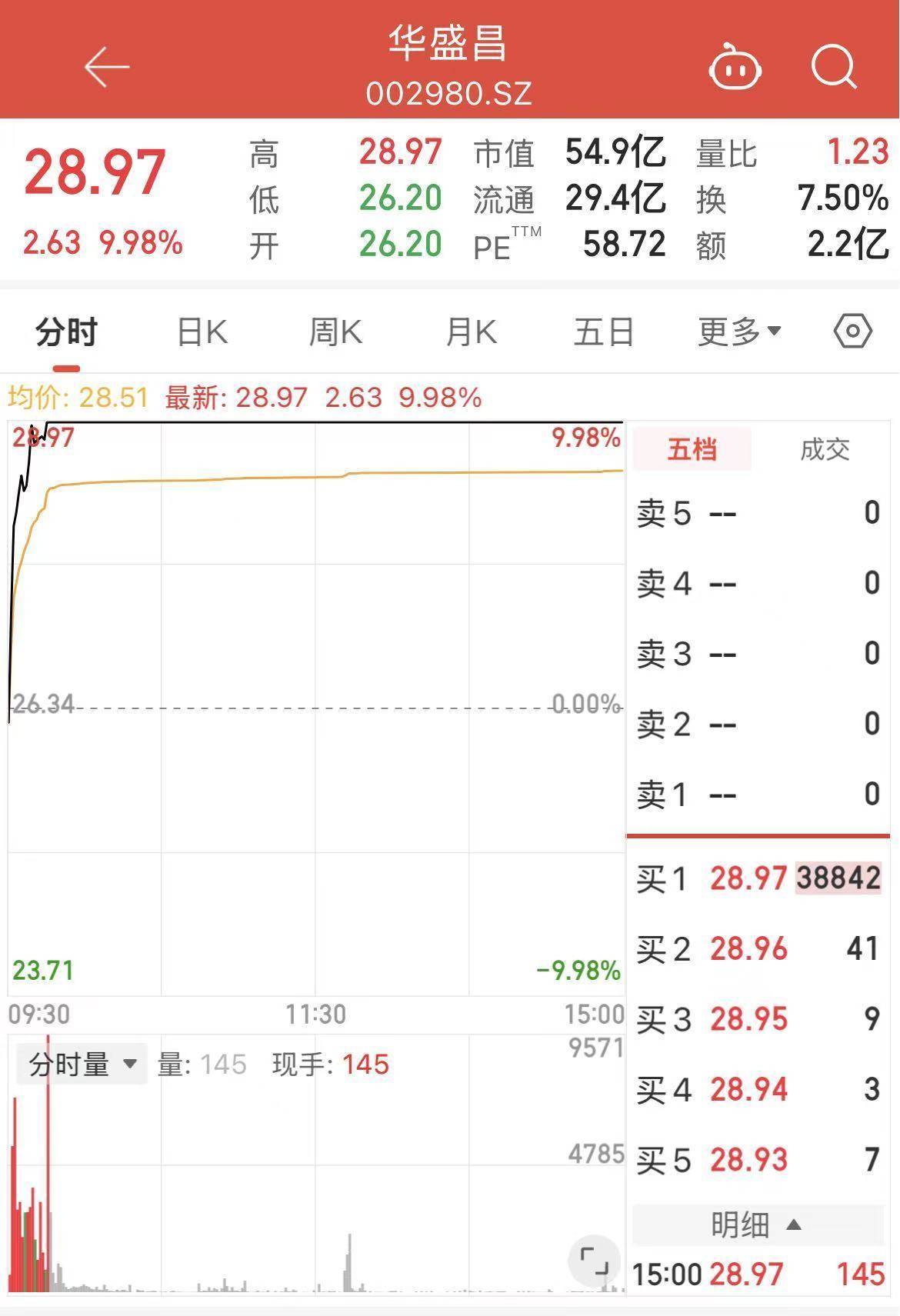Open chart settings hexagon icon

(852, 332)
